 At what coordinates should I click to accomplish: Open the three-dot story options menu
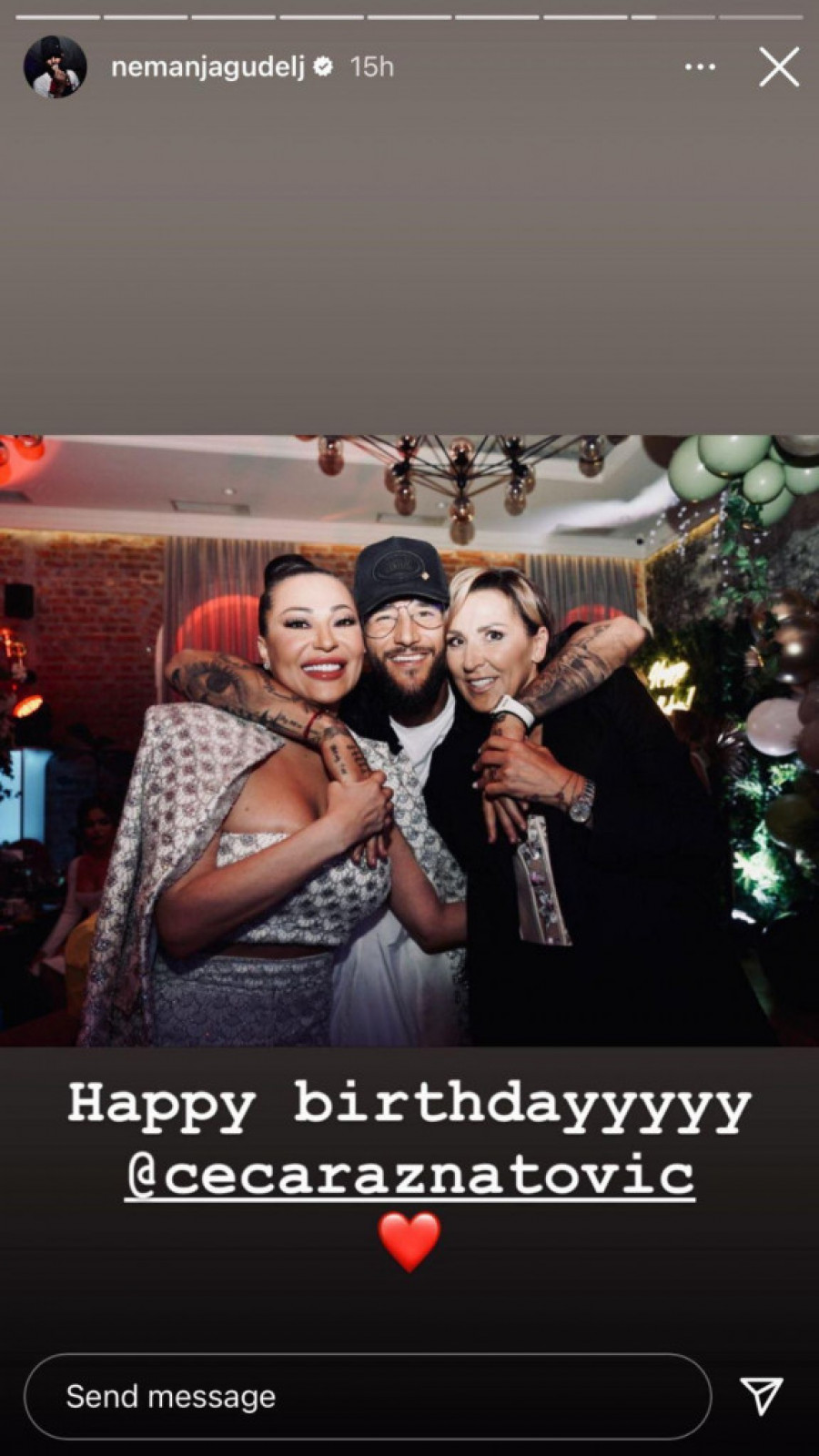pos(700,67)
